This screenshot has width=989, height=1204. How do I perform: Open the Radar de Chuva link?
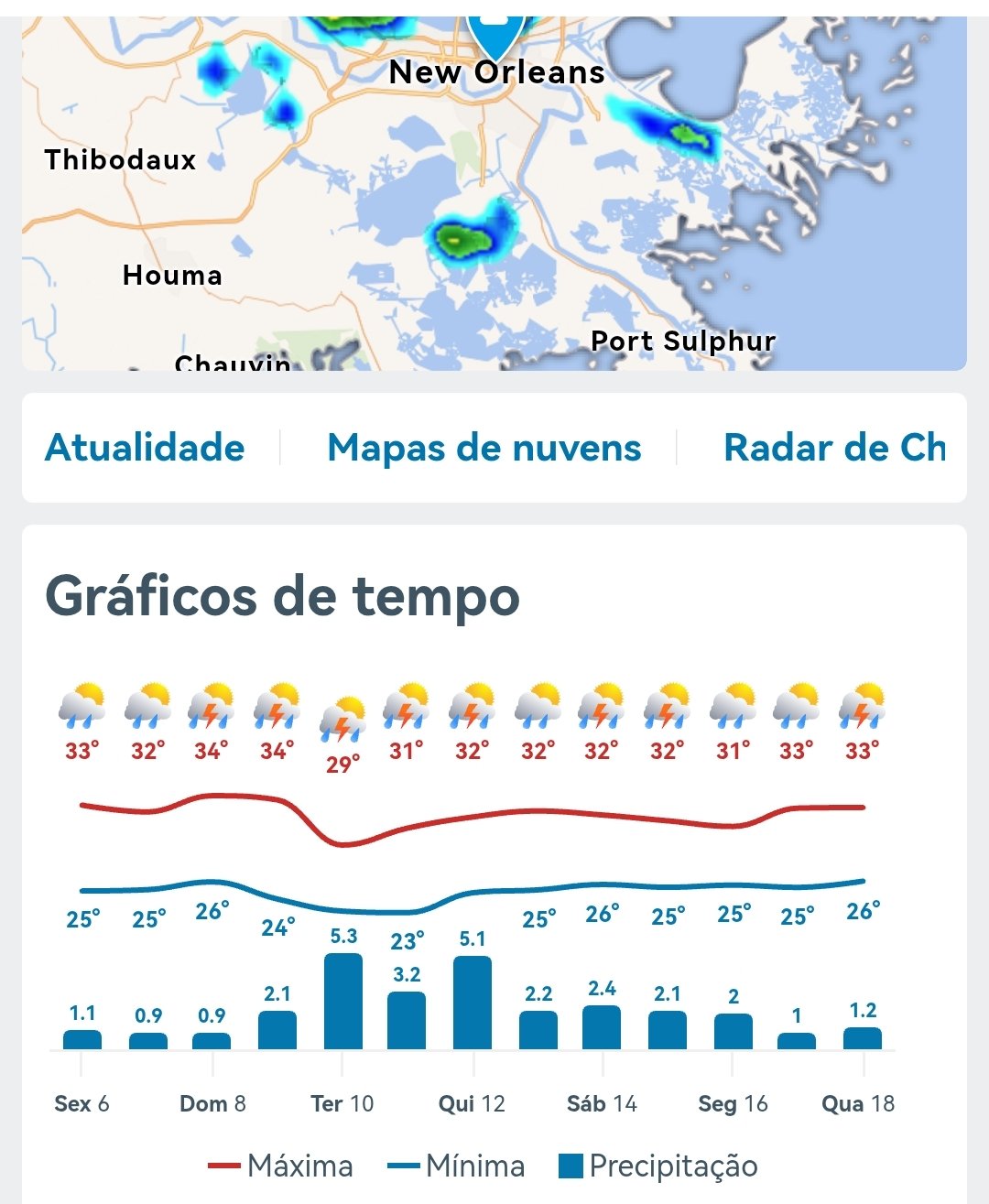[833, 448]
